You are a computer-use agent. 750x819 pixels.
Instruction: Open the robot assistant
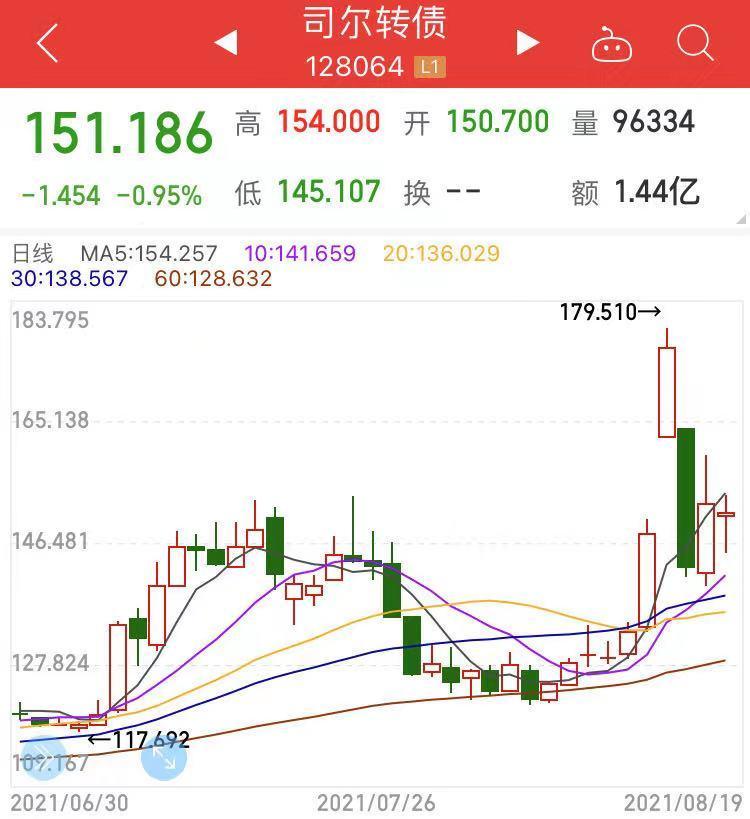click(611, 44)
